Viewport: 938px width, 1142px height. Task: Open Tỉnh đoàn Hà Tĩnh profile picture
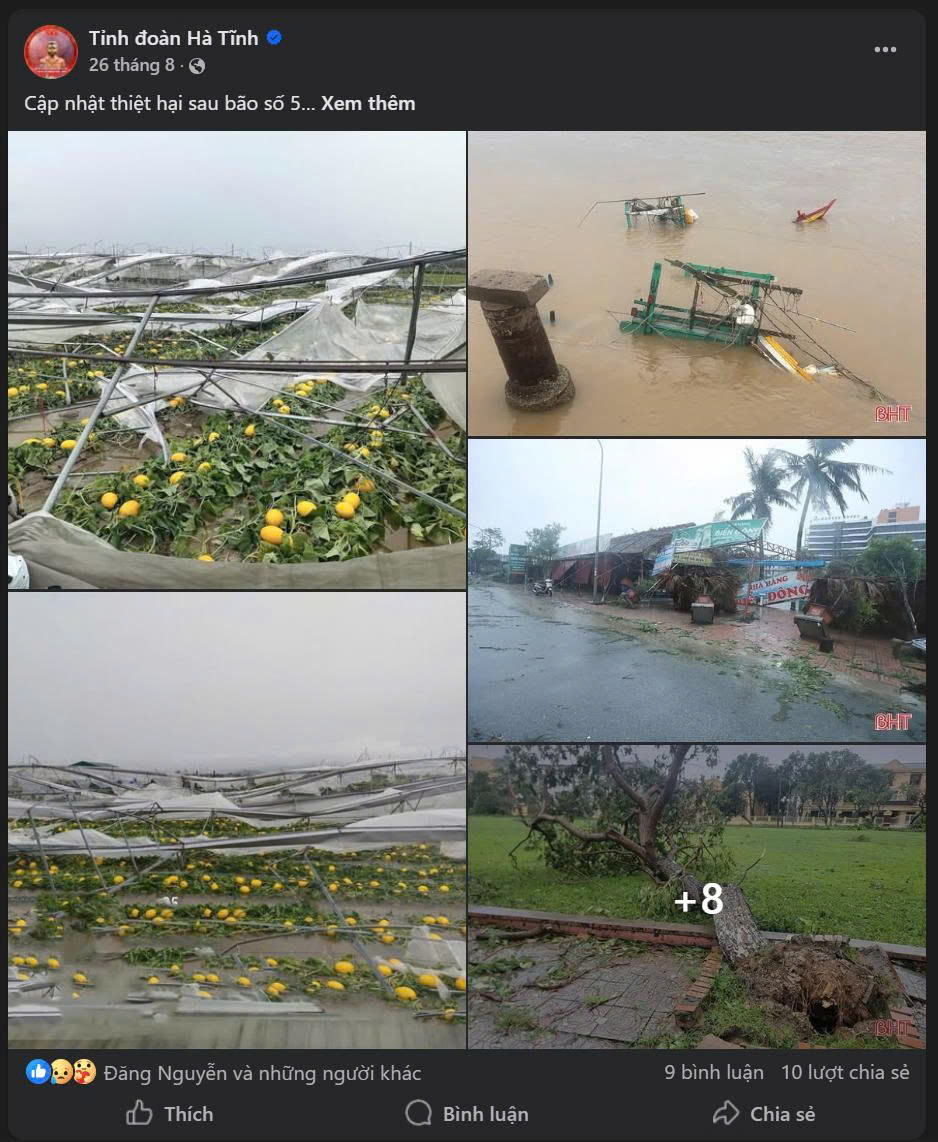51,52
